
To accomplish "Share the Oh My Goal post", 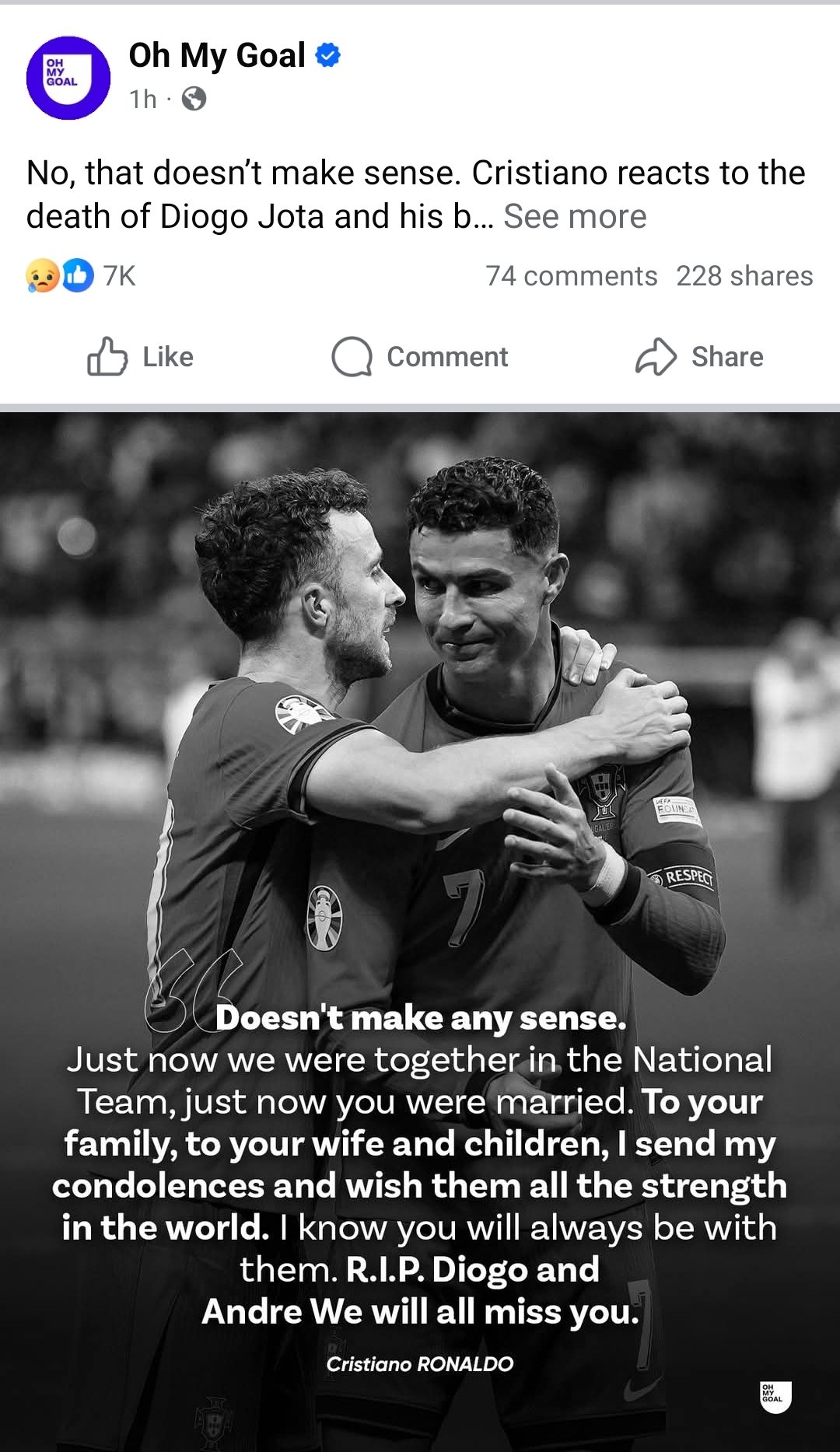I will click(x=699, y=357).
